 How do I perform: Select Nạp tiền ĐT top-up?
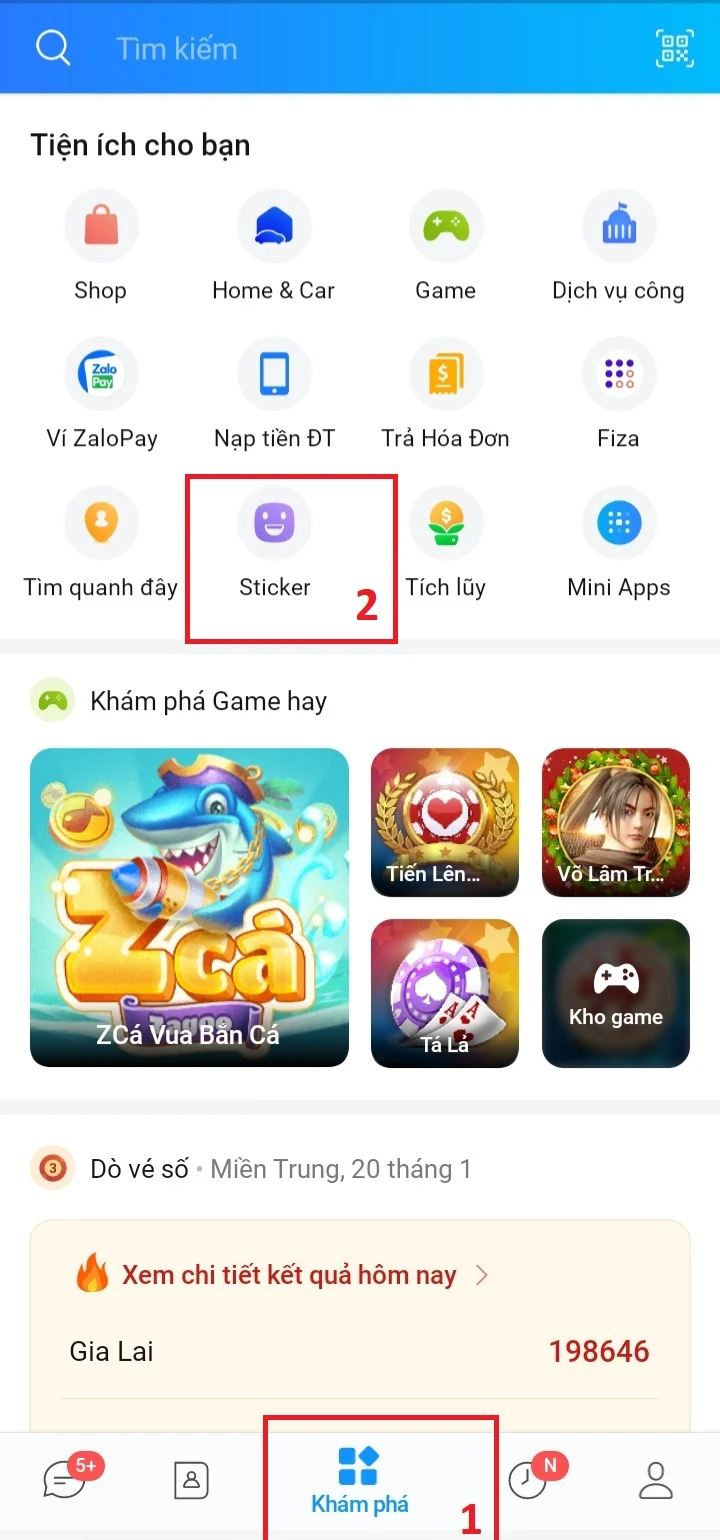tap(274, 375)
